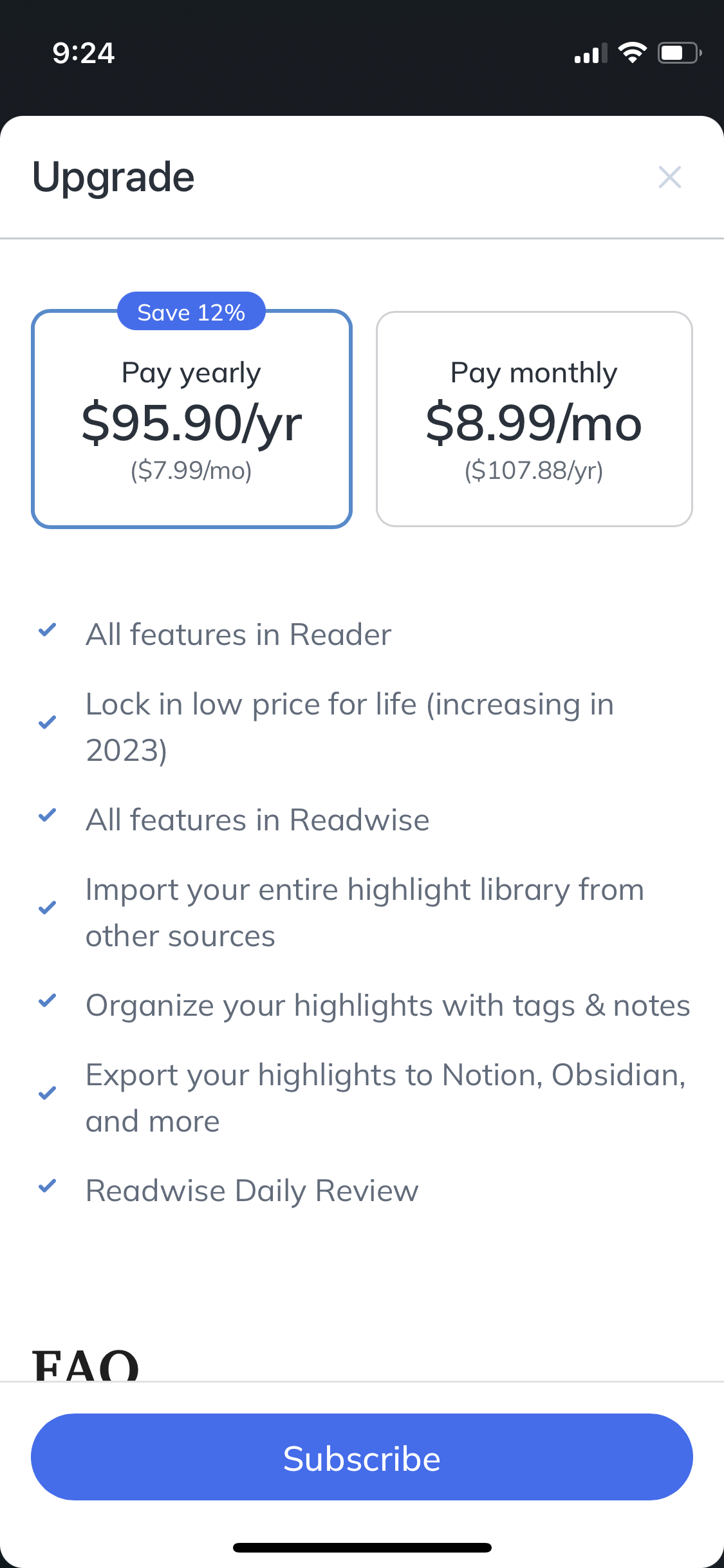
Task: Tap the Wi-Fi icon in status bar
Action: coord(633,52)
